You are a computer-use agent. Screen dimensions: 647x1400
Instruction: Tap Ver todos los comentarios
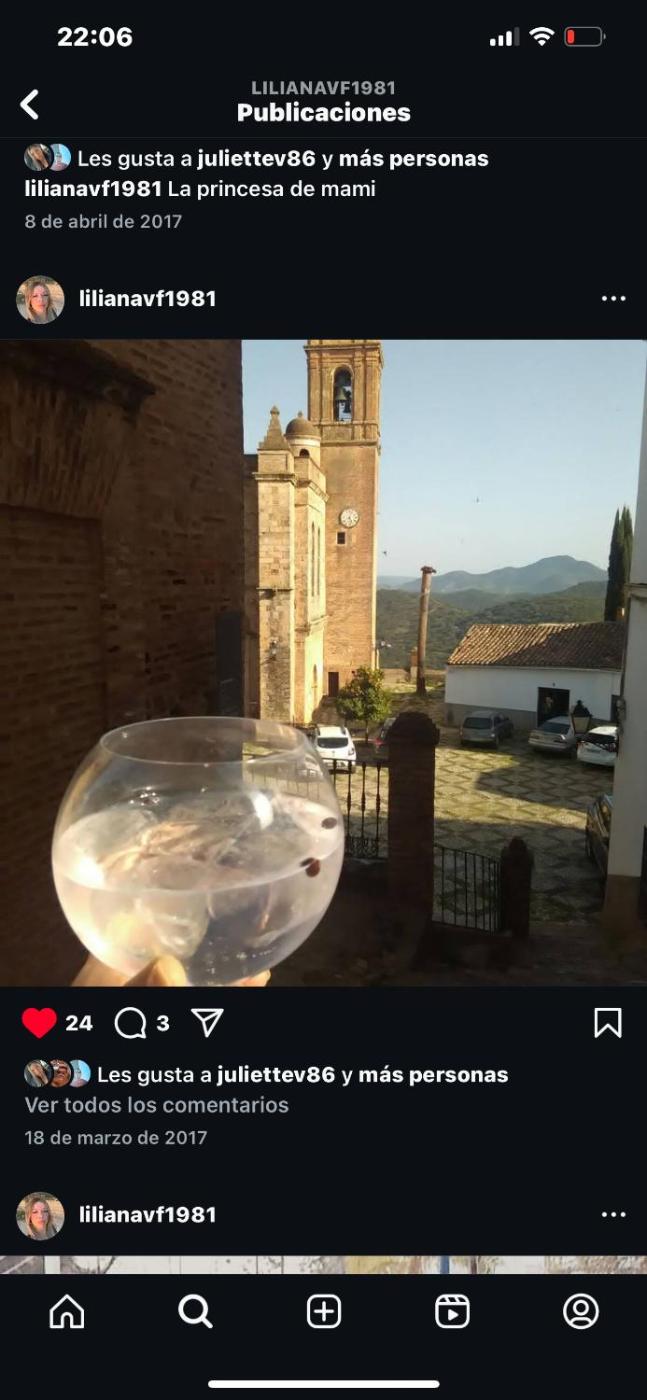pos(156,1105)
